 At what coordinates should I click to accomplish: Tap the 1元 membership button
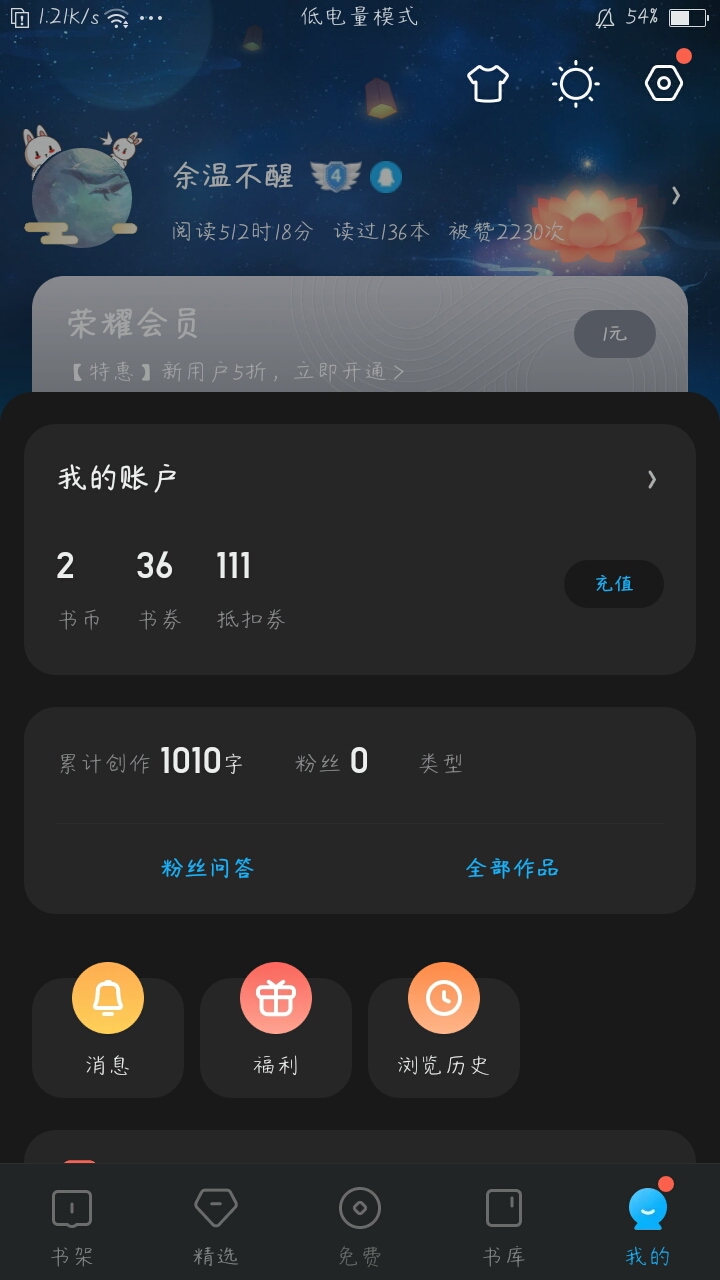(614, 334)
